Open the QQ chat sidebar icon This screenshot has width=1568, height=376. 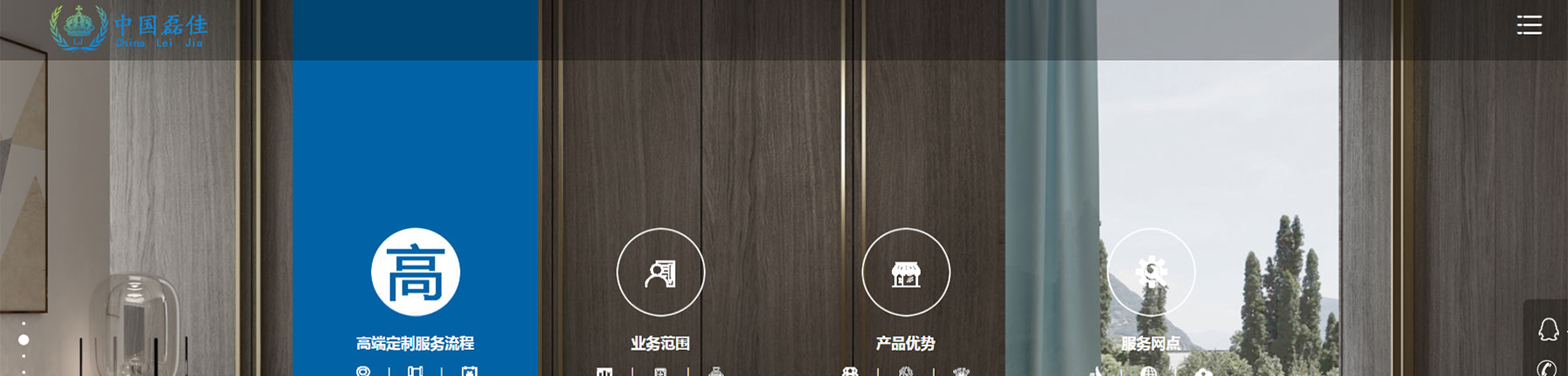1548,329
